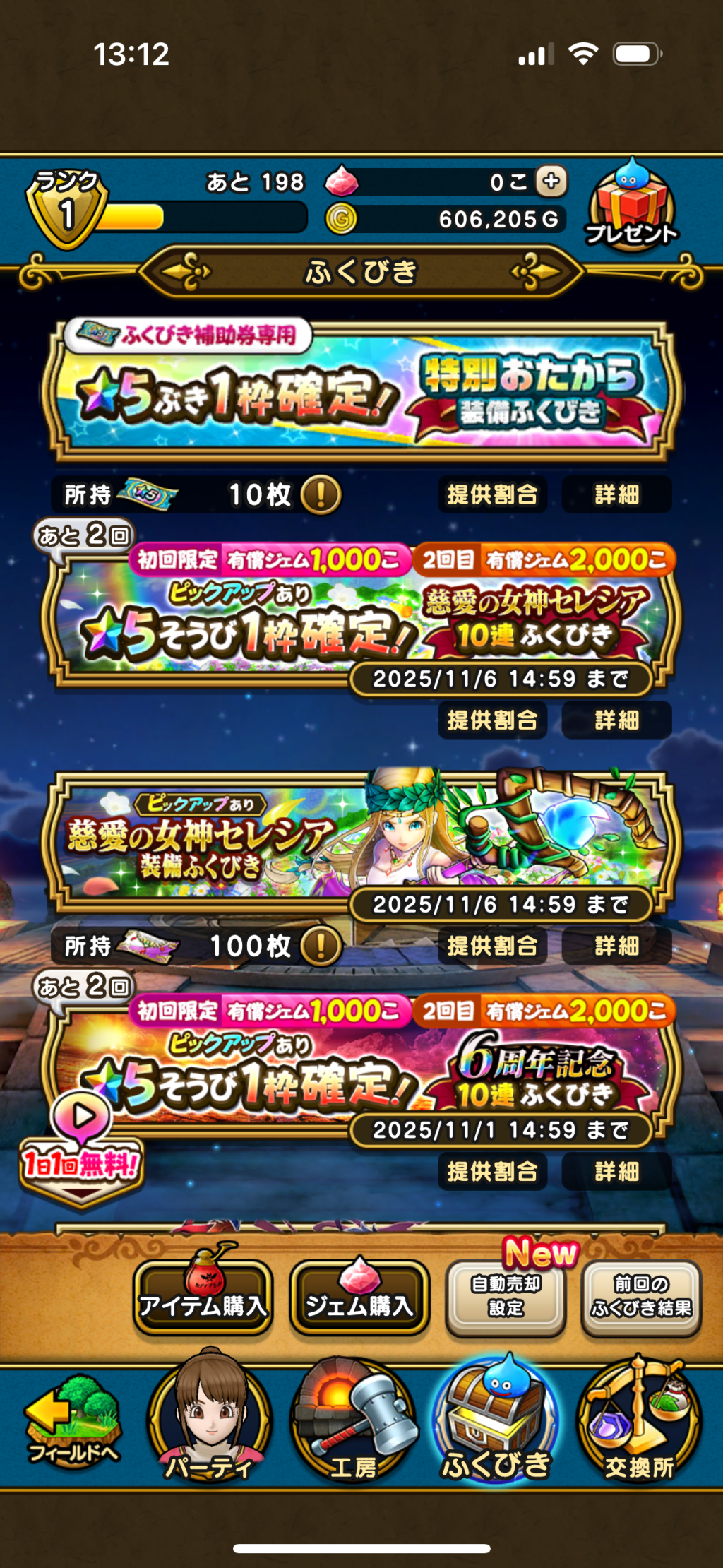Open 自動売却設定
The height and width of the screenshot is (1568, 723).
pyautogui.click(x=506, y=1298)
